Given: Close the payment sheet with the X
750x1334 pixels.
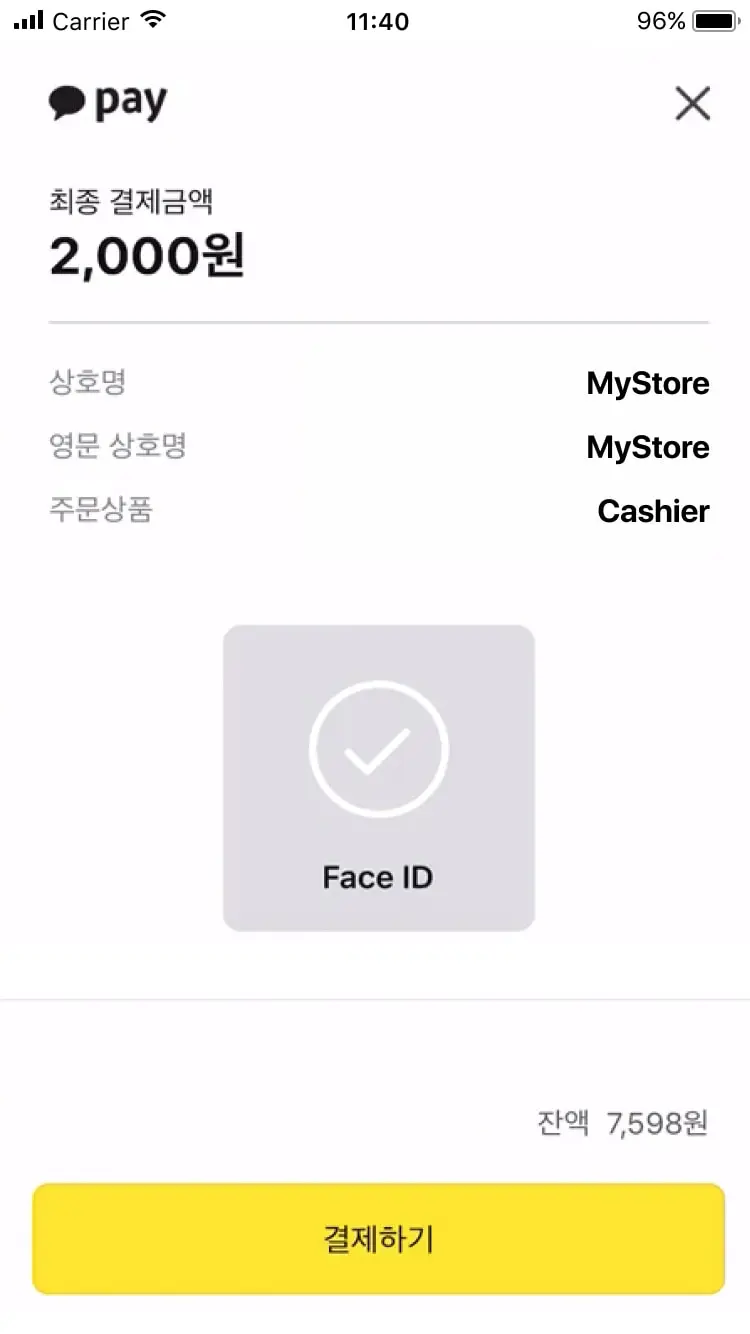Looking at the screenshot, I should 692,103.
